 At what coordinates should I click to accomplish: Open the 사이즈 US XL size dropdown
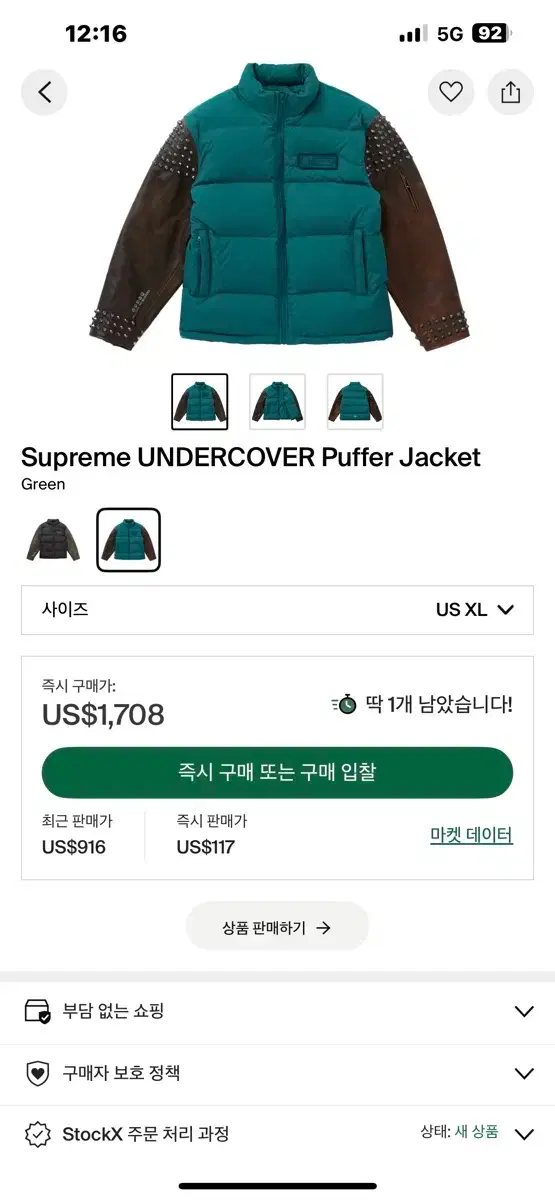click(277, 610)
